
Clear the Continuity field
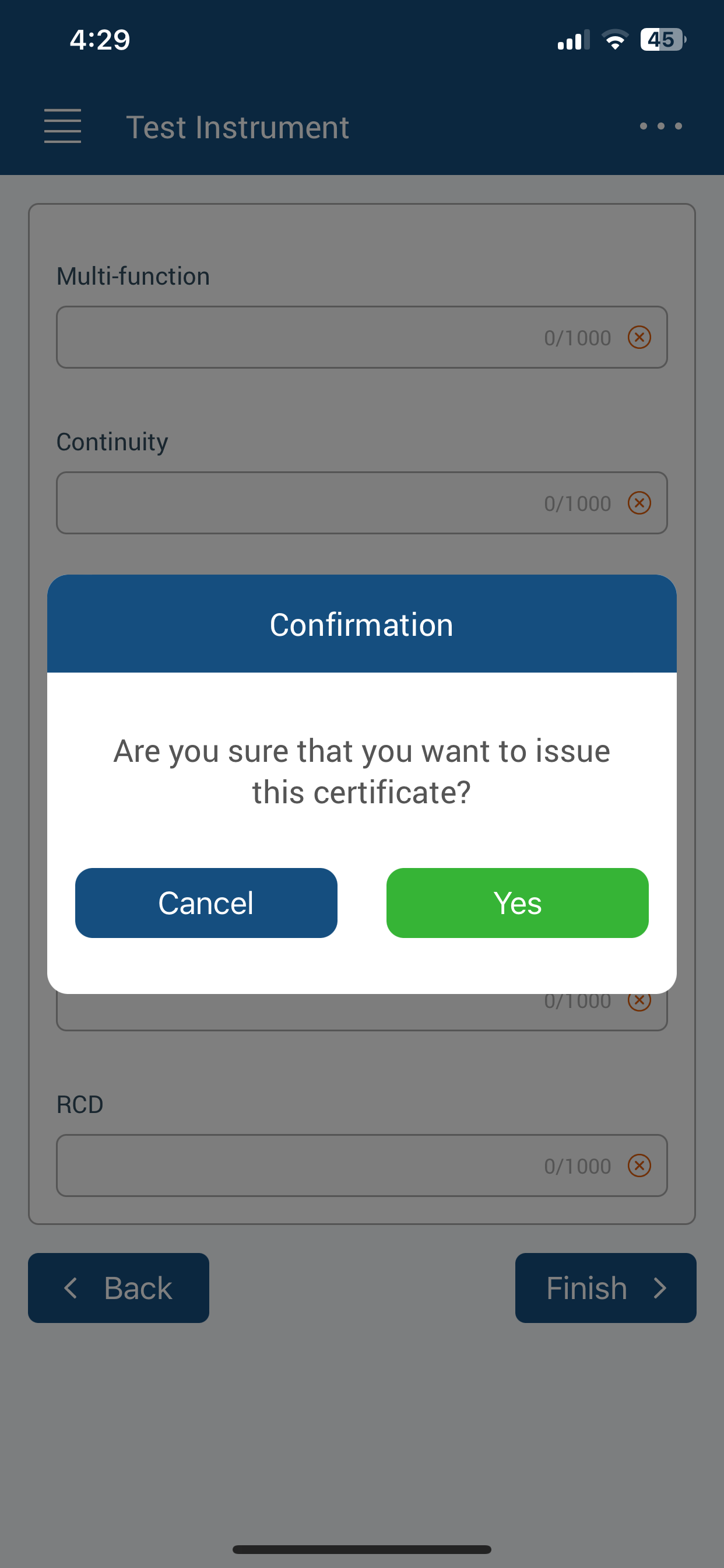(x=639, y=503)
